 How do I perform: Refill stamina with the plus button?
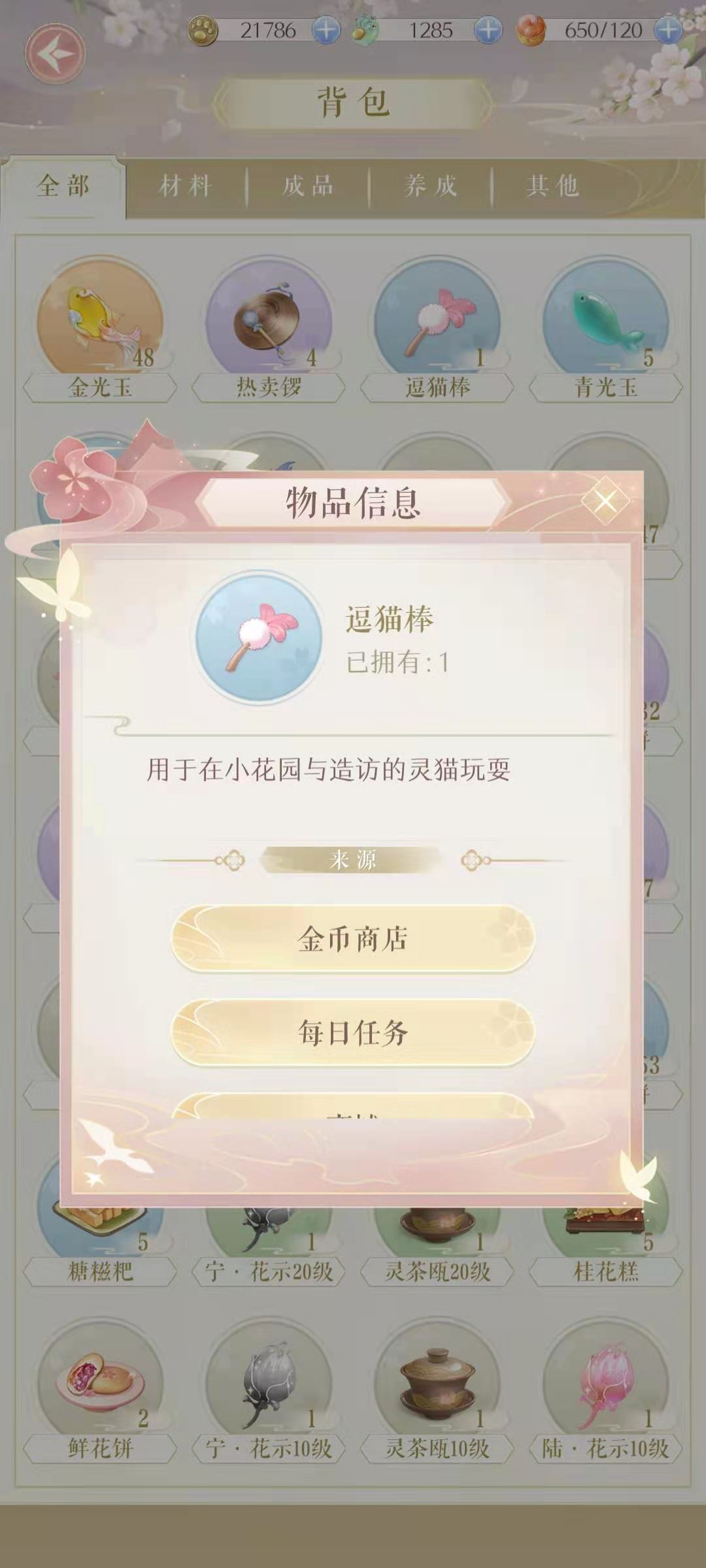point(667,30)
